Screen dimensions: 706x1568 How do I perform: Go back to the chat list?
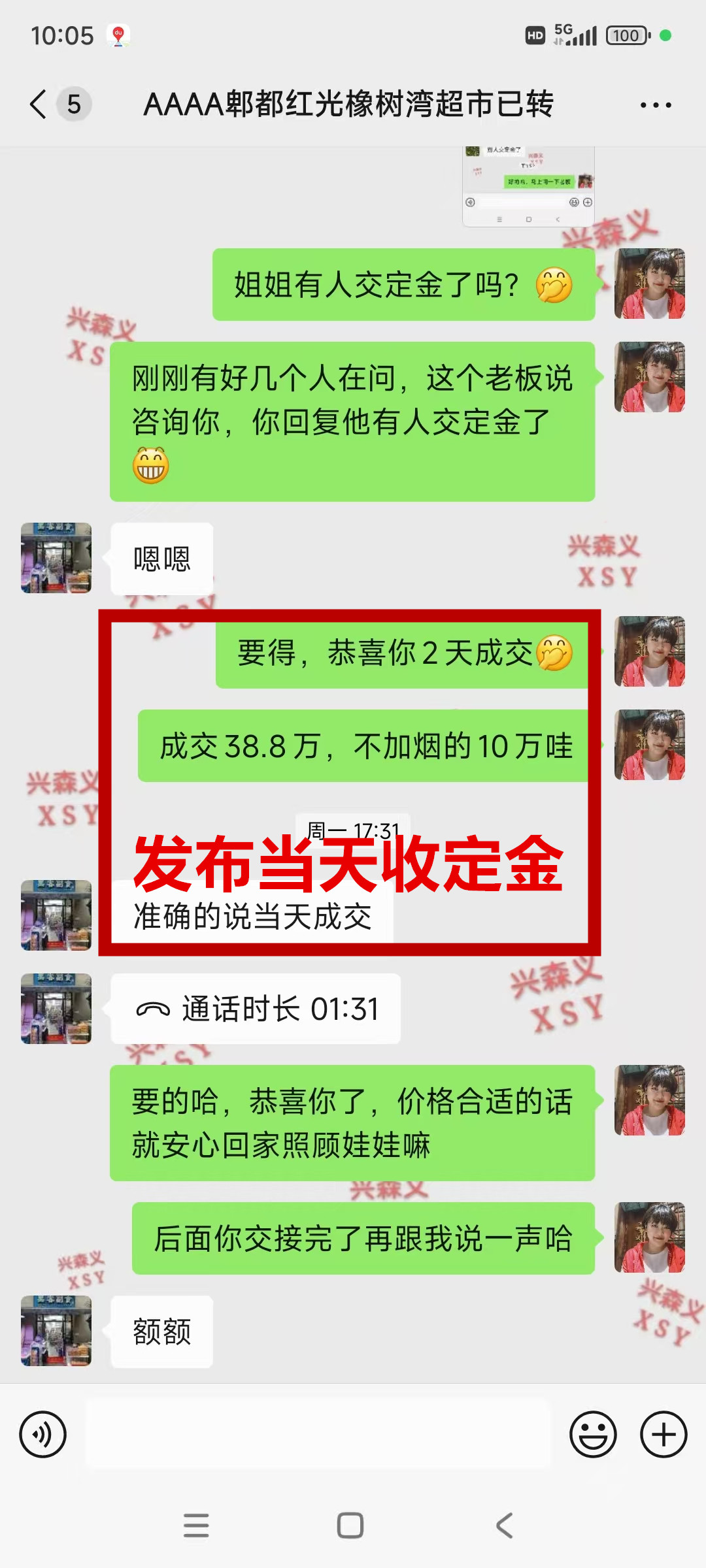(x=39, y=105)
